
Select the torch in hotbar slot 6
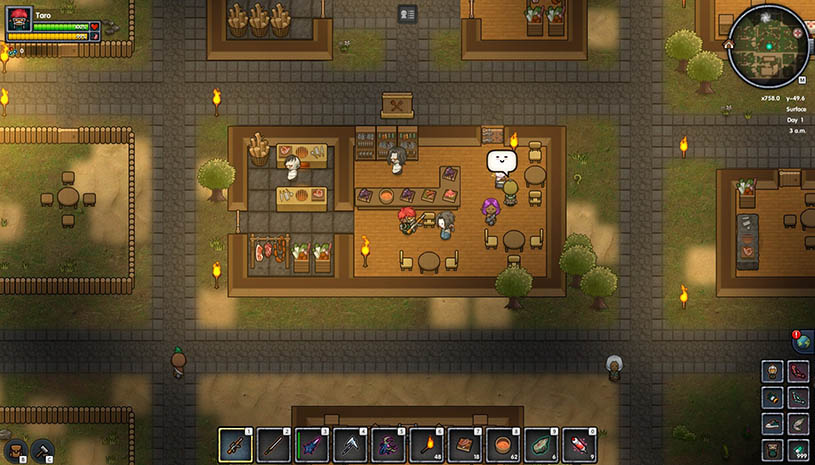pyautogui.click(x=426, y=444)
